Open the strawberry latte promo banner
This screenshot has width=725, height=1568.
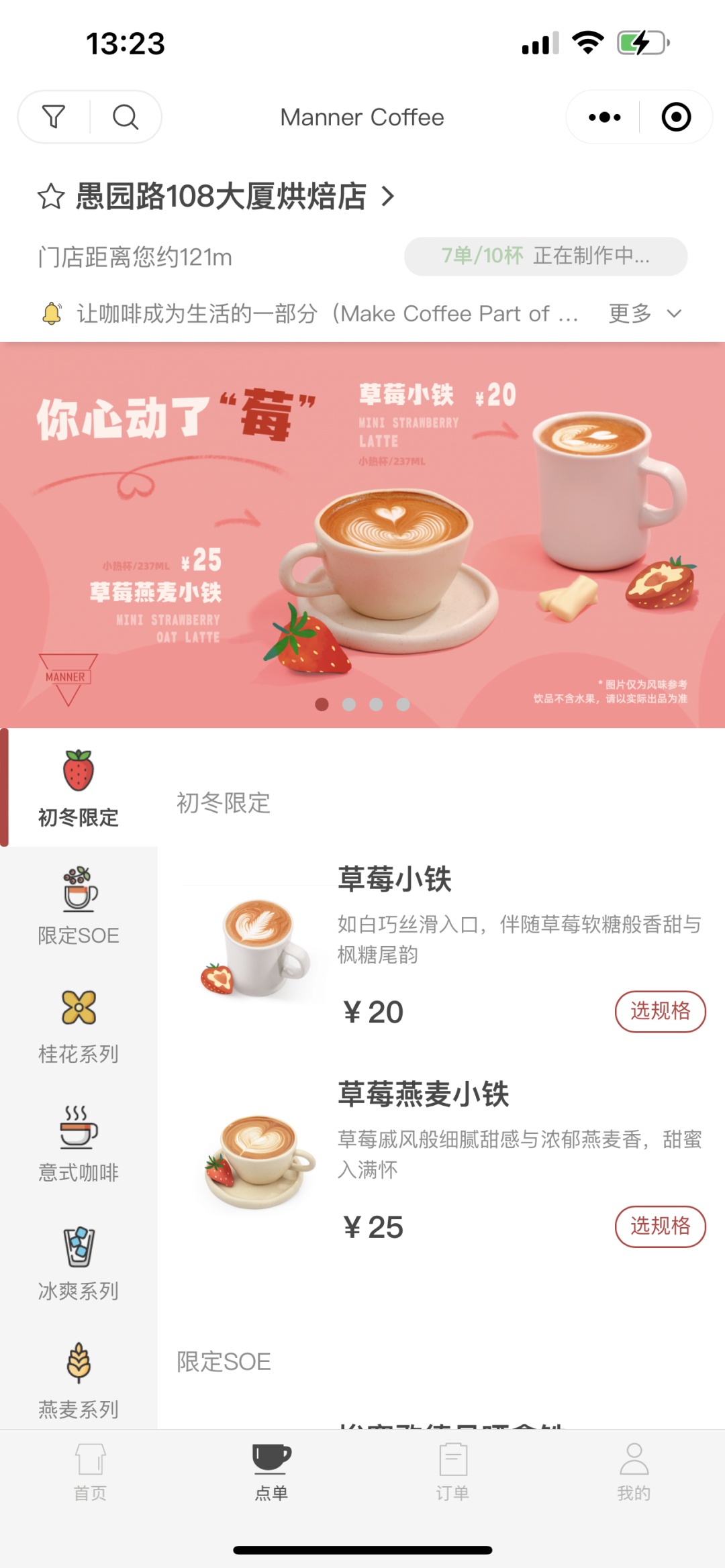pos(362,535)
